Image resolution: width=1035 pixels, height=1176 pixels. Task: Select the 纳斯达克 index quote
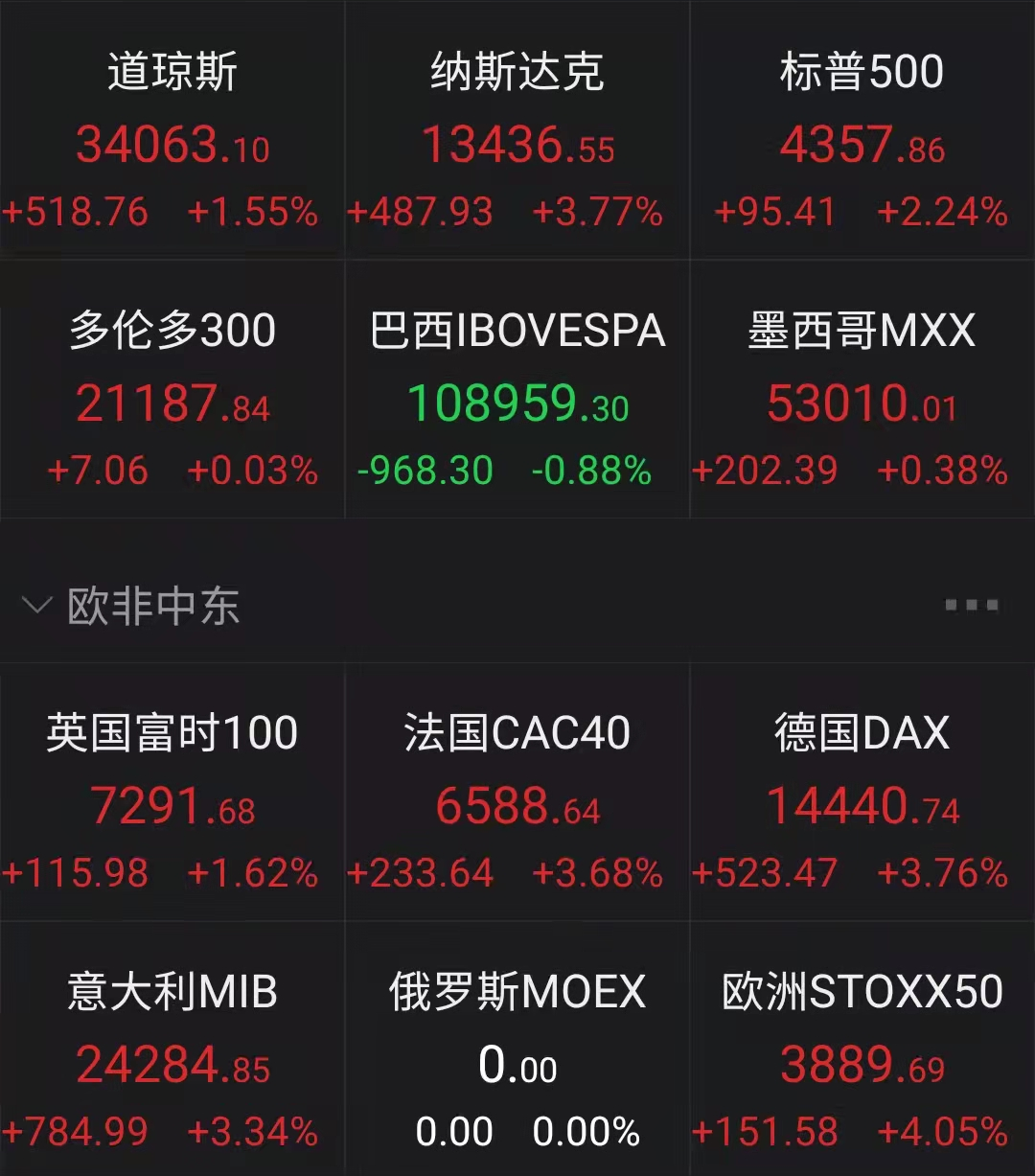[517, 129]
